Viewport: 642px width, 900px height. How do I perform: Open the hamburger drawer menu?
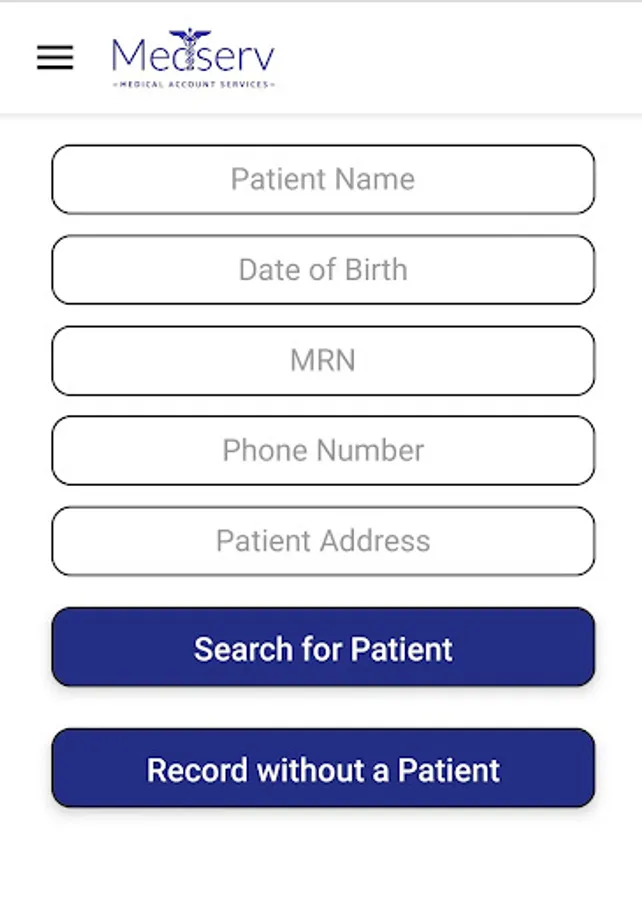point(55,58)
